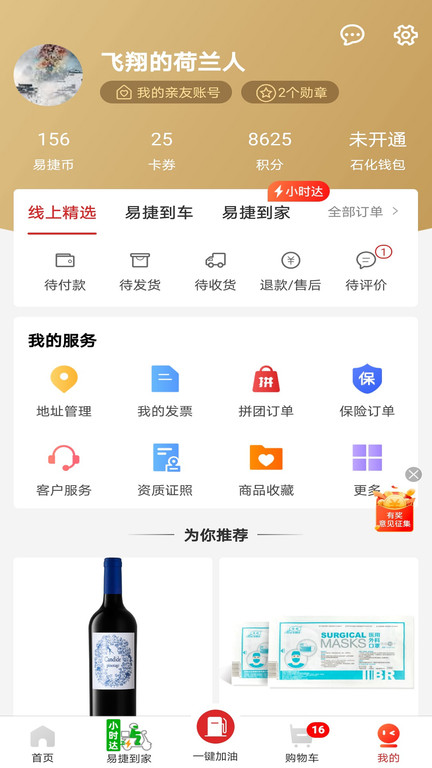Switch to the 易捷到家 tab
The height and width of the screenshot is (768, 432).
click(x=256, y=213)
